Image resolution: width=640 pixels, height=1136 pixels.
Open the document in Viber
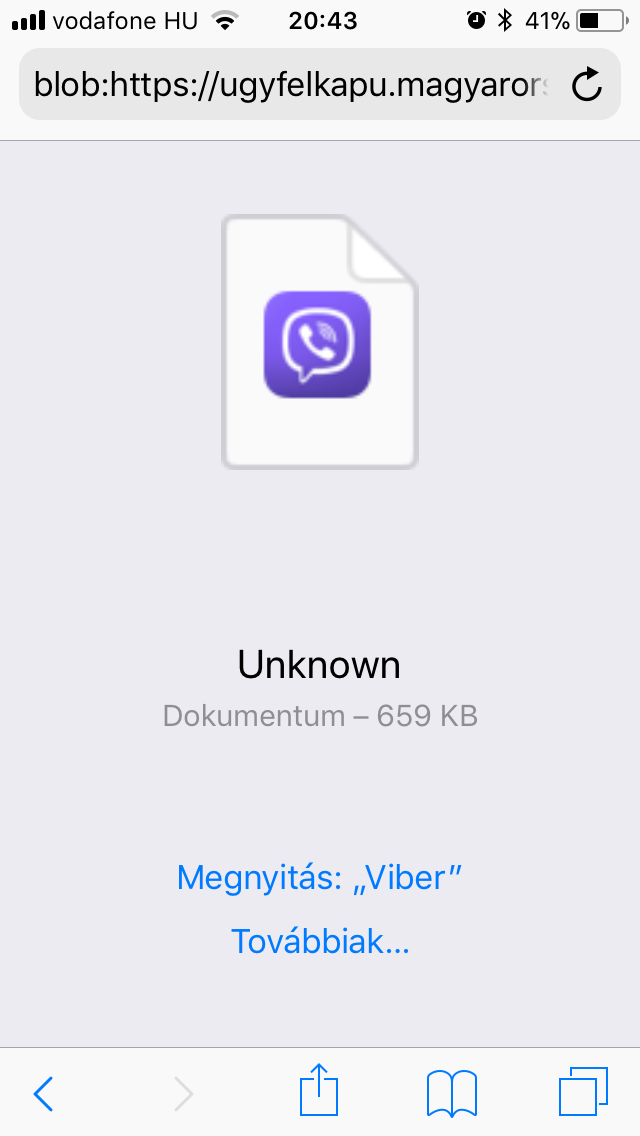(320, 877)
